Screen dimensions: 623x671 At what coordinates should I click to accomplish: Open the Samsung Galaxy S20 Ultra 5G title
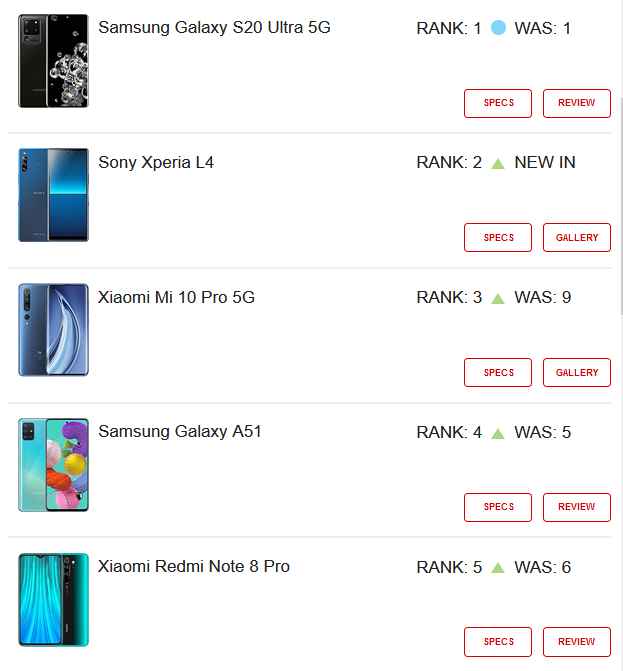(214, 28)
